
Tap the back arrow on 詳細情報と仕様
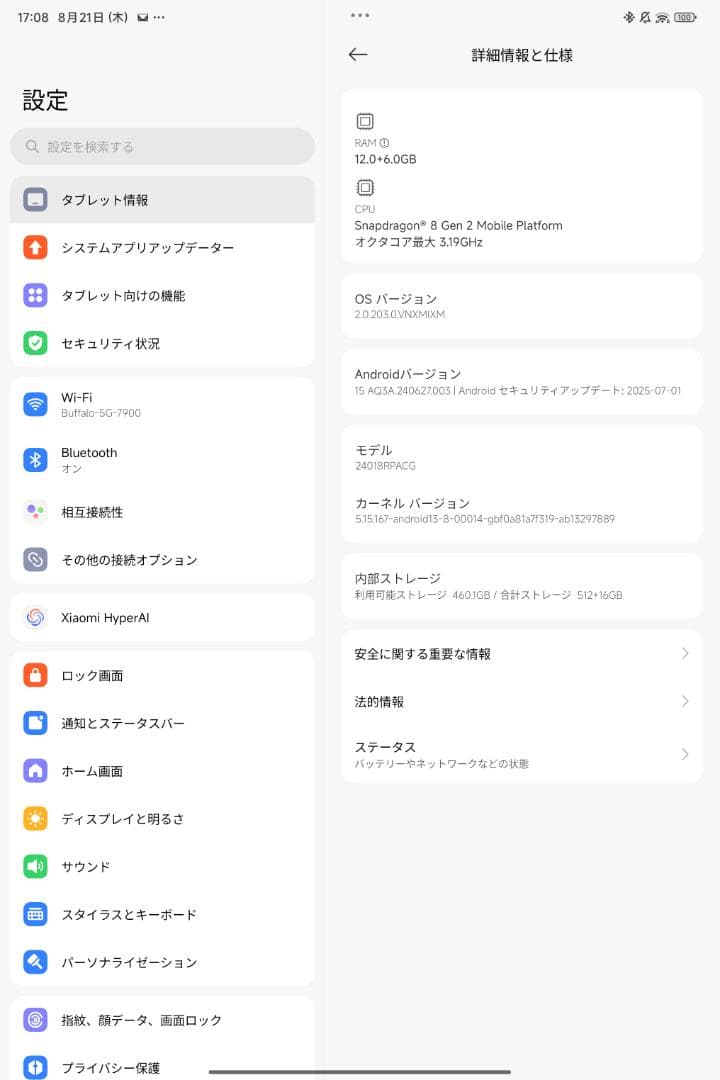point(357,55)
